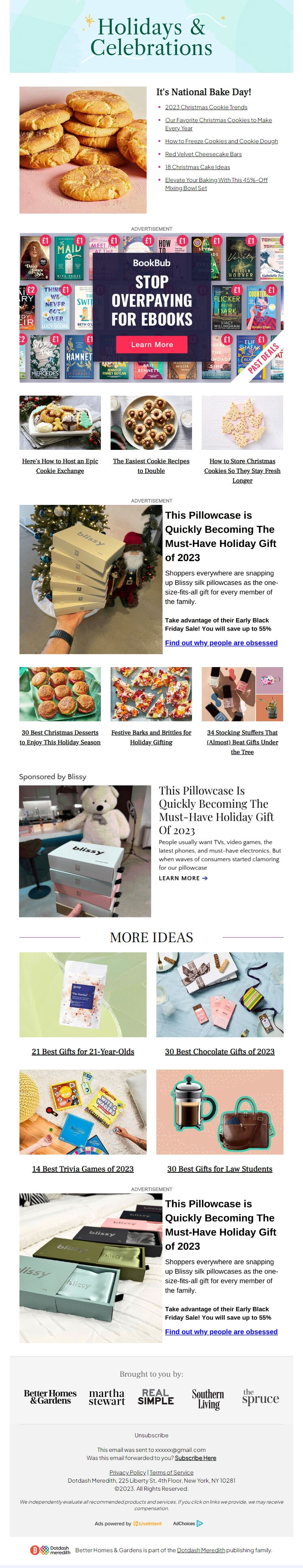This screenshot has height=1568, width=303.
Task: Open 30 Best Christmas Desserts article
Action: [60, 737]
